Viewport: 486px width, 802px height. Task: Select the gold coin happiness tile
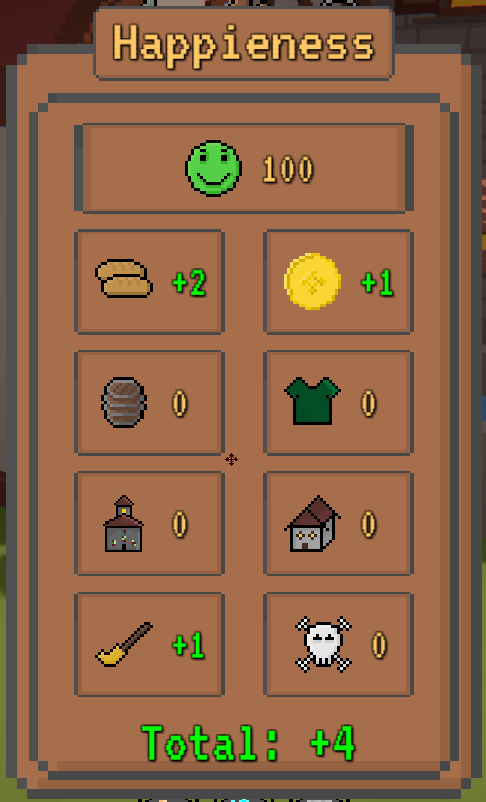coord(338,282)
